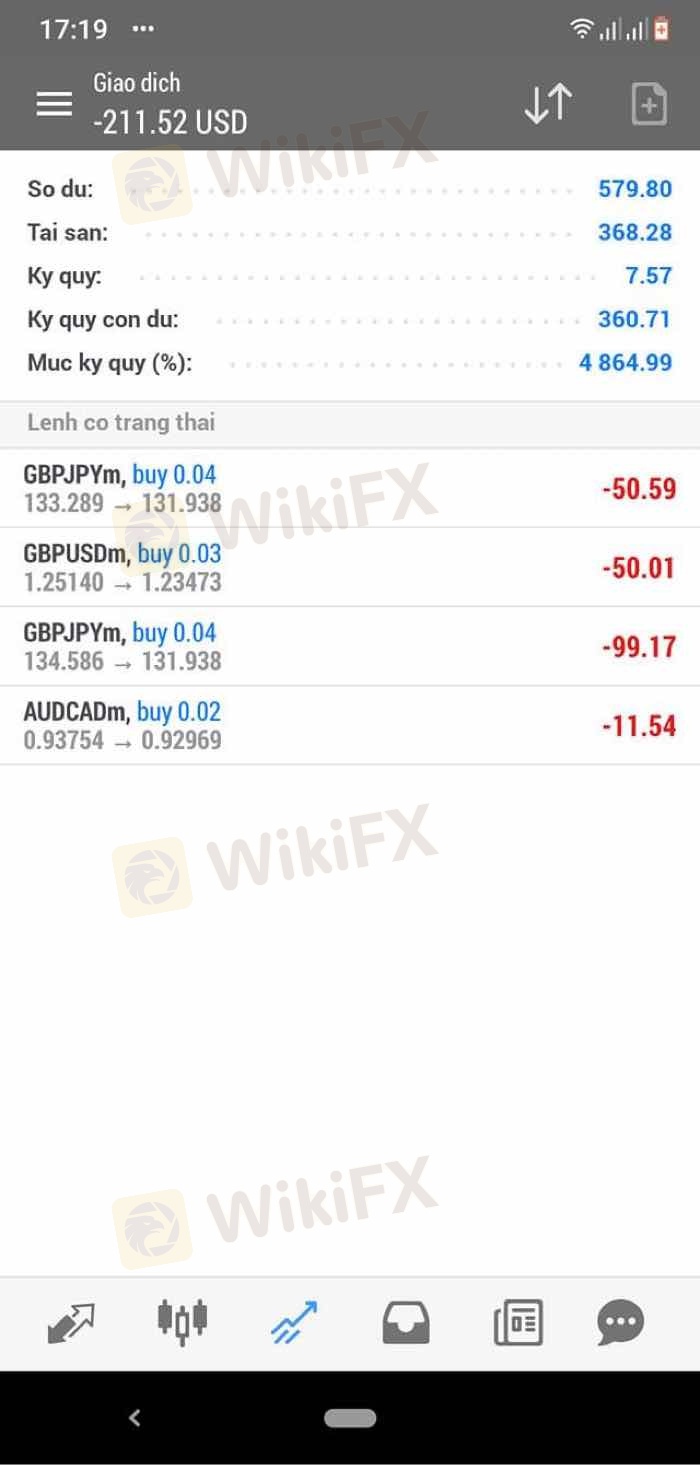Switch to the candlestick chart tab
This screenshot has height=1465, width=700.
pyautogui.click(x=182, y=1321)
